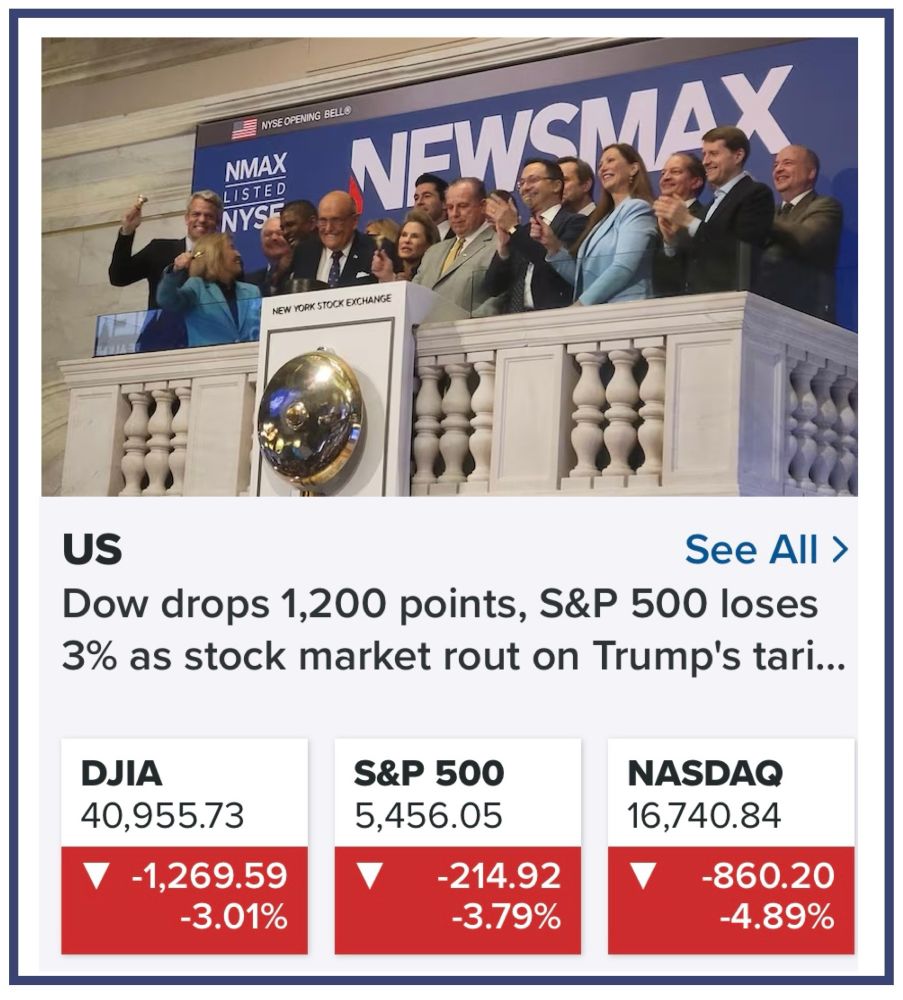View NASDAQ index details
The width and height of the screenshot is (903, 1000).
point(731,846)
